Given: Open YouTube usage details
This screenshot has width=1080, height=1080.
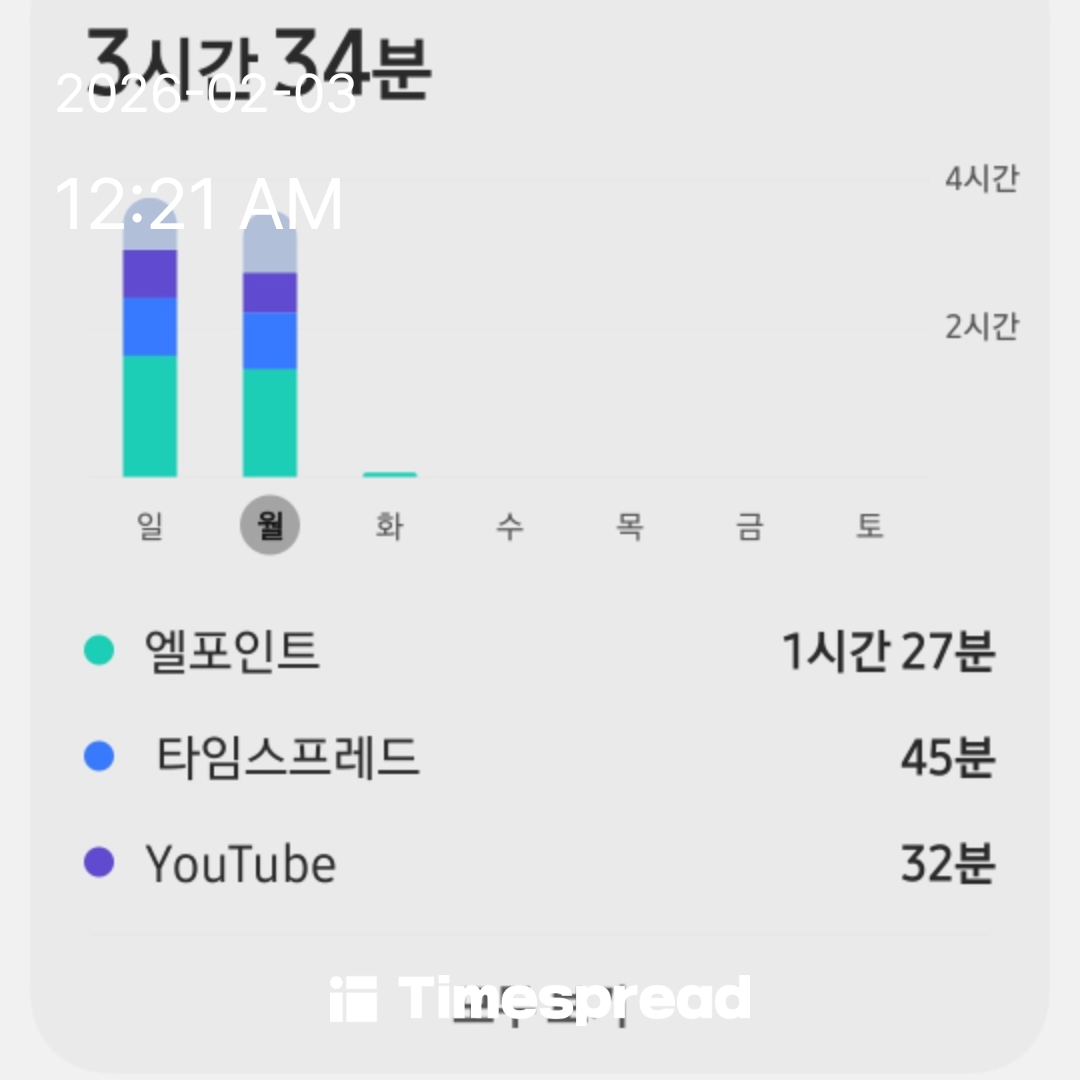Looking at the screenshot, I should point(540,864).
